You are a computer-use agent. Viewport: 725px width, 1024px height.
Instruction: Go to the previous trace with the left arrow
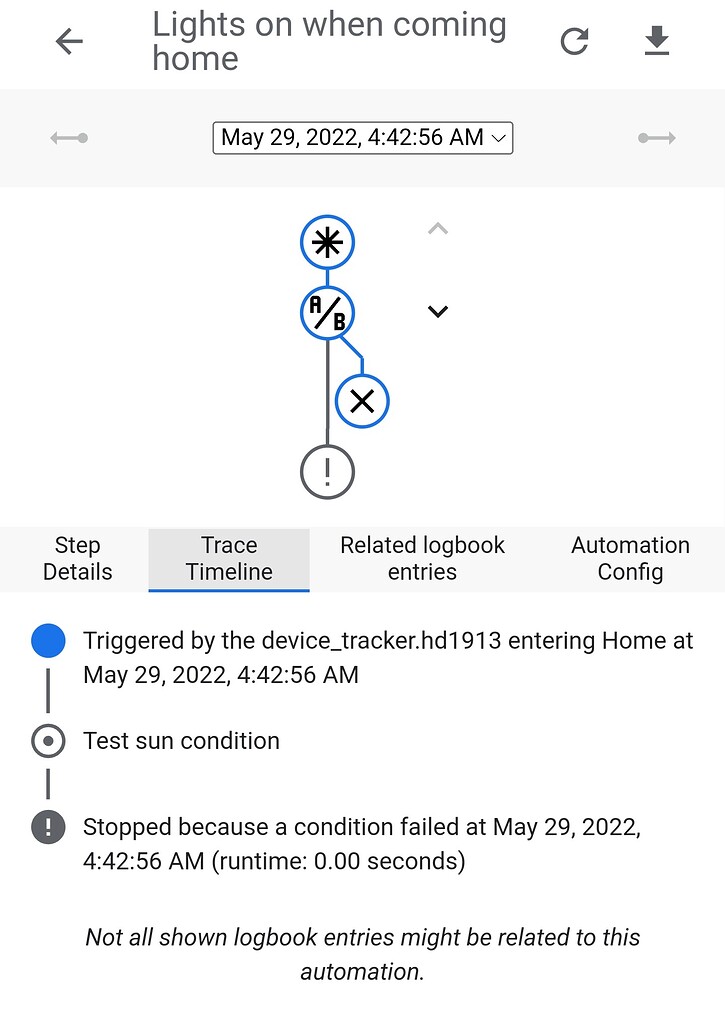tap(68, 137)
